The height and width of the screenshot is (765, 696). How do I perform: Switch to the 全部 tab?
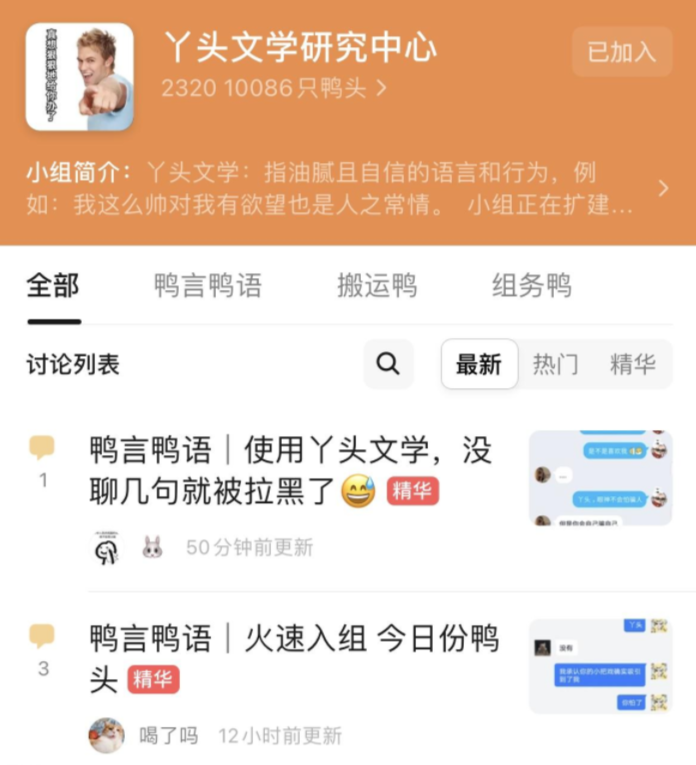pos(53,286)
